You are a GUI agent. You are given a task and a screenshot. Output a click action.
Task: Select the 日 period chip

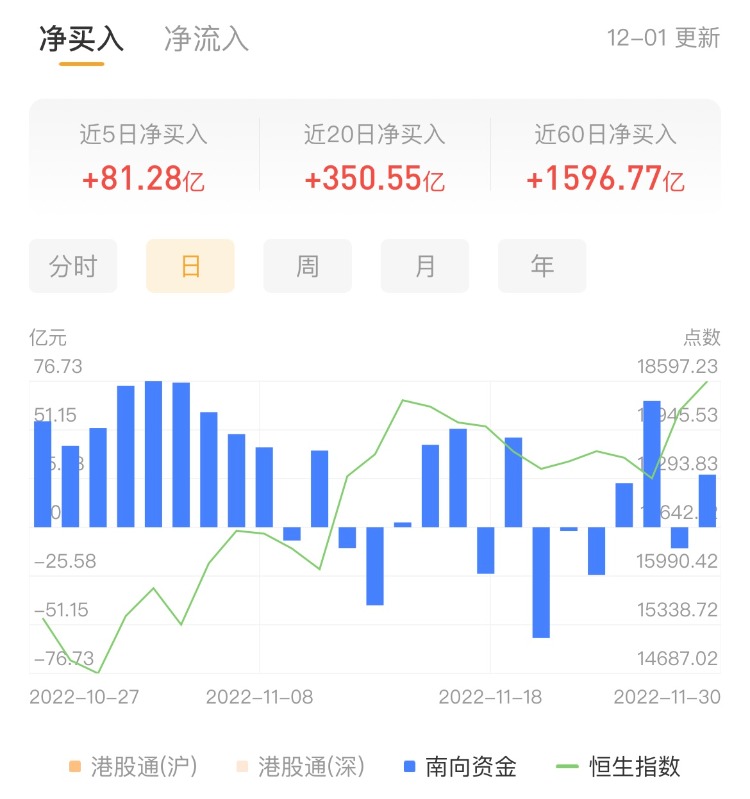point(190,266)
